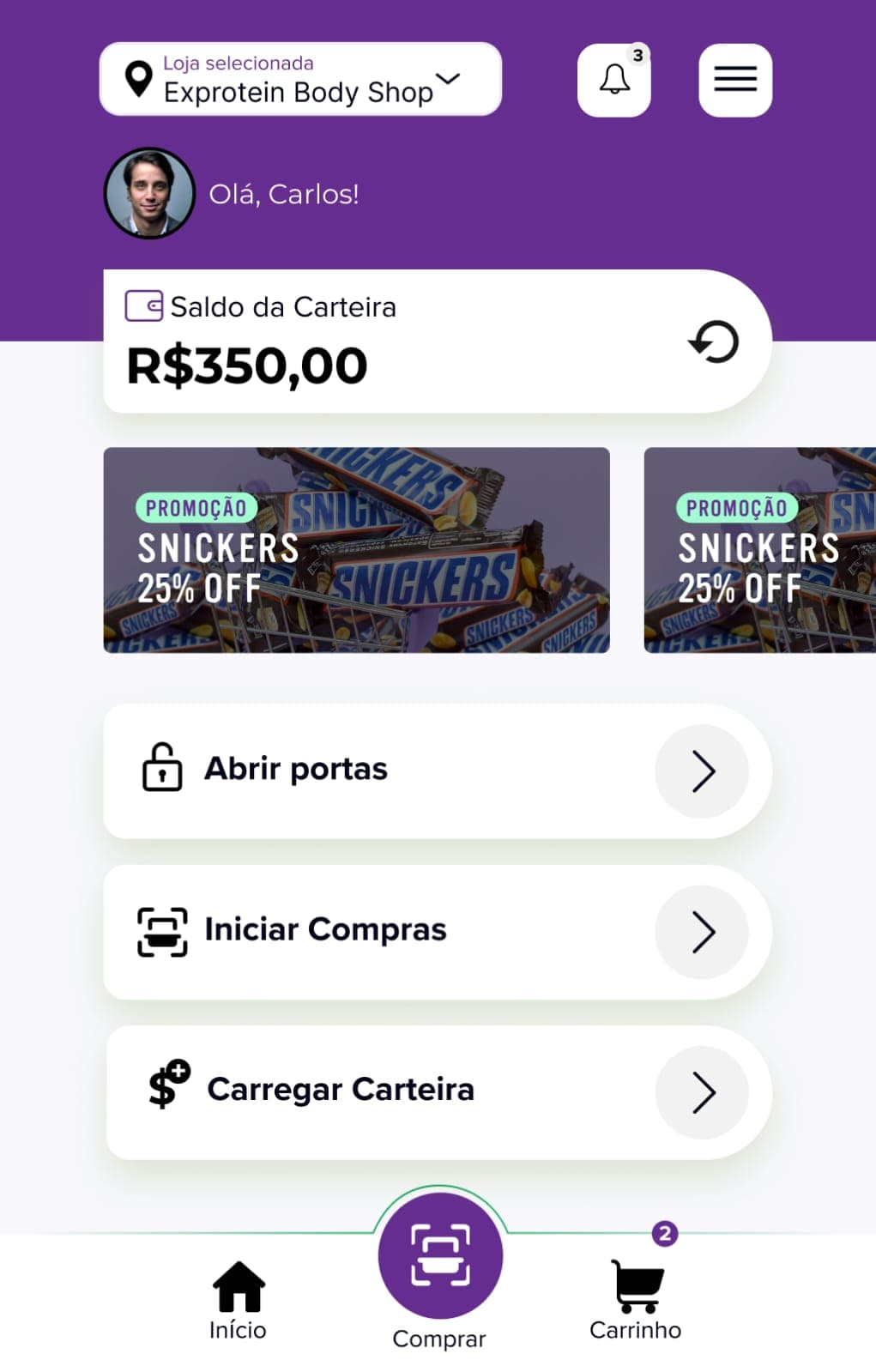This screenshot has height=1372, width=876.
Task: Tap the chevron next to Carregar Carteira
Action: click(x=703, y=1091)
